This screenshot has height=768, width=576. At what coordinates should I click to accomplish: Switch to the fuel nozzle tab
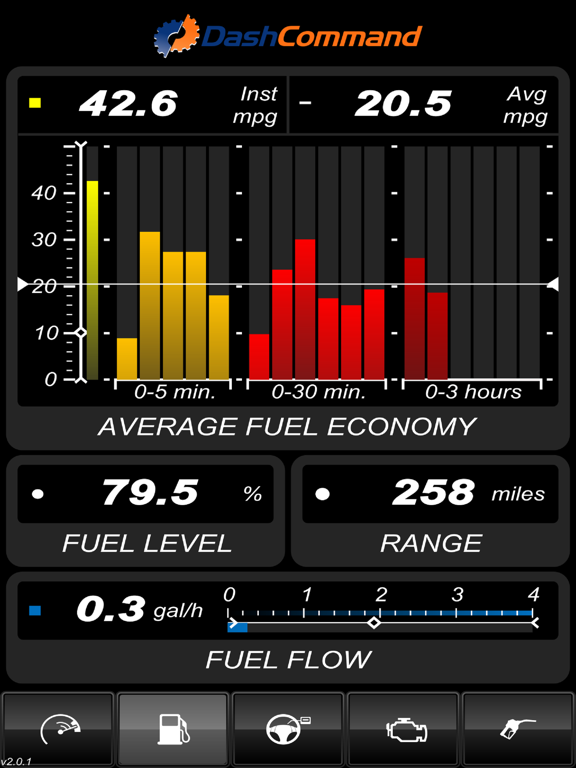tap(518, 730)
